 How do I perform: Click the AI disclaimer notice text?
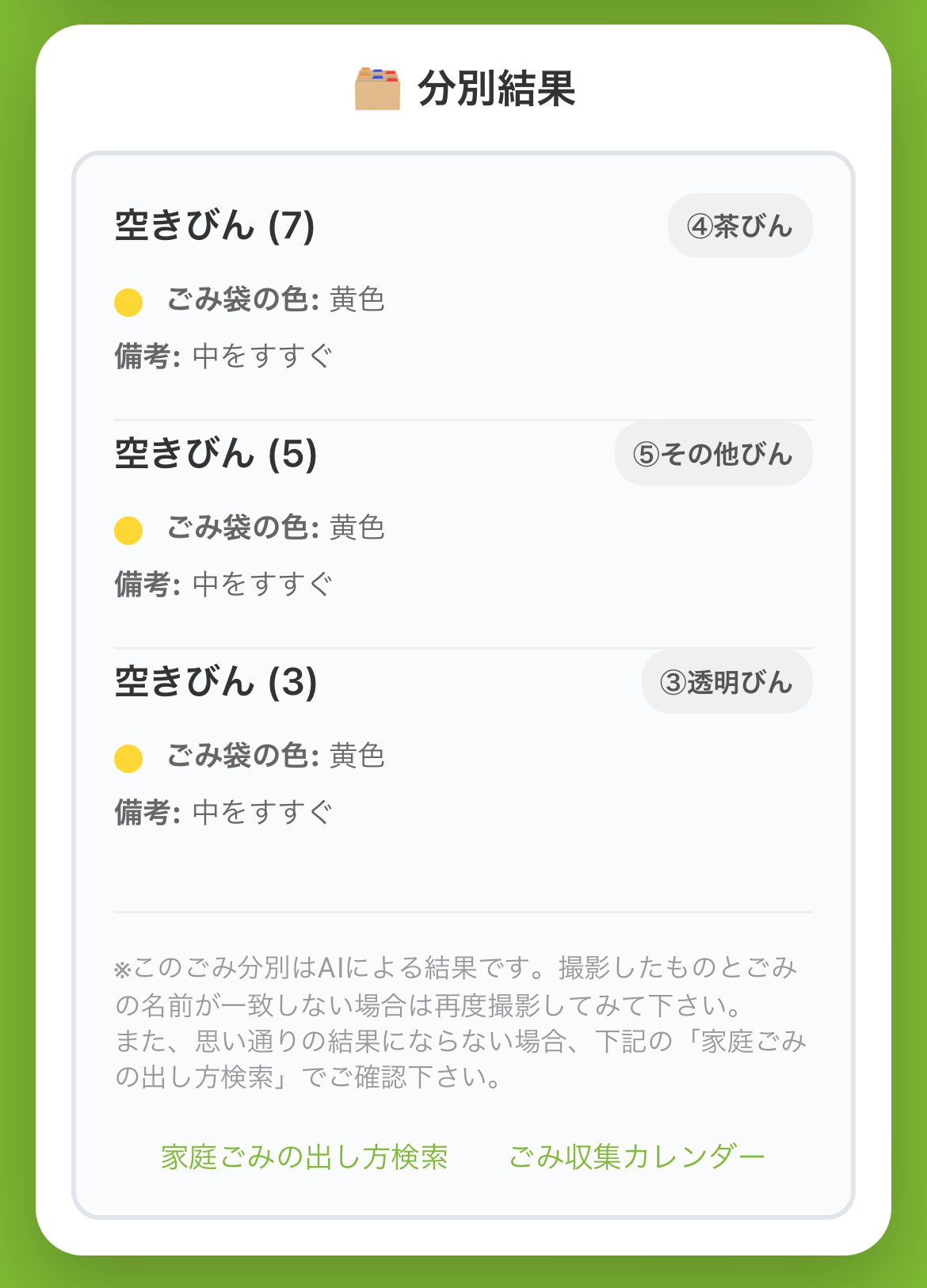460,1022
